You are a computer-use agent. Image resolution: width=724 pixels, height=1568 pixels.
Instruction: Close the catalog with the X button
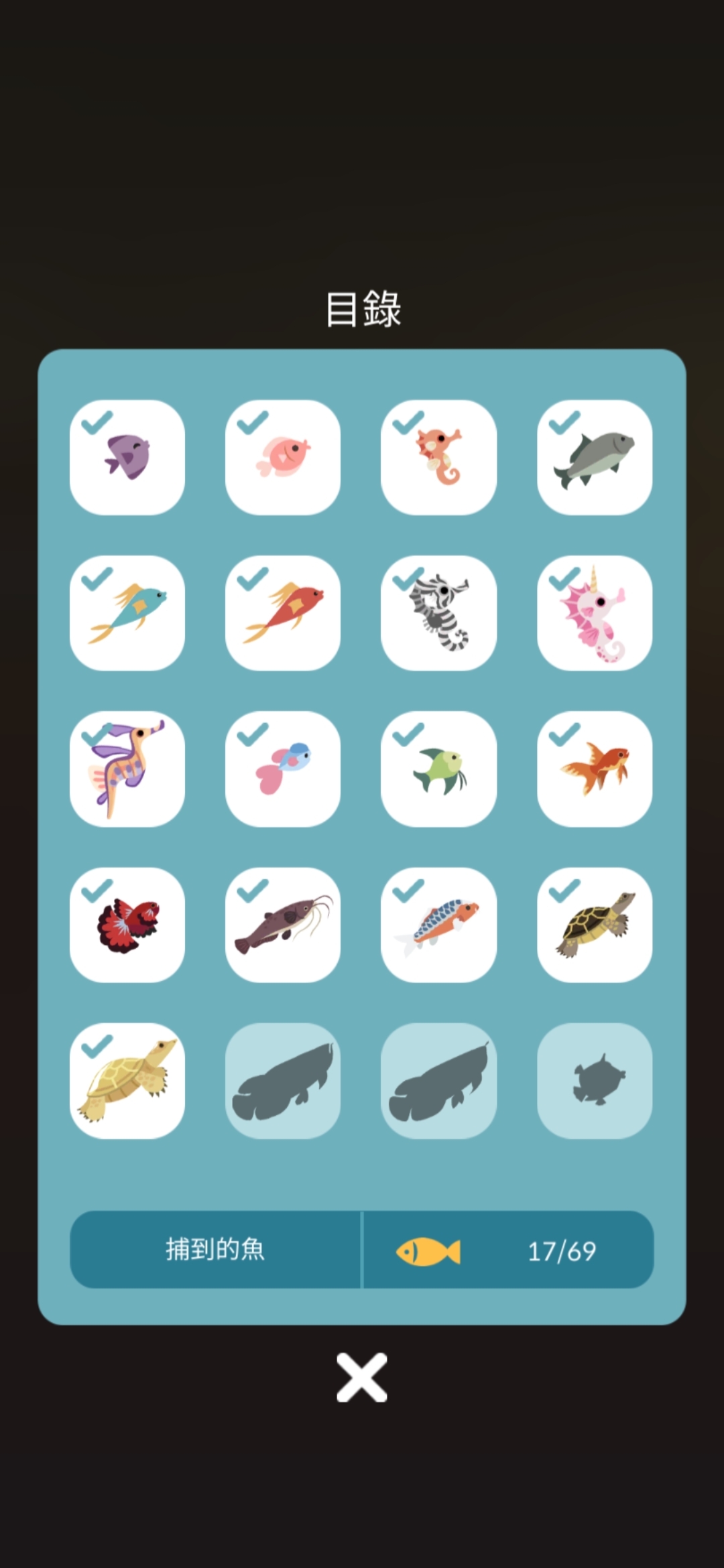(x=362, y=1377)
